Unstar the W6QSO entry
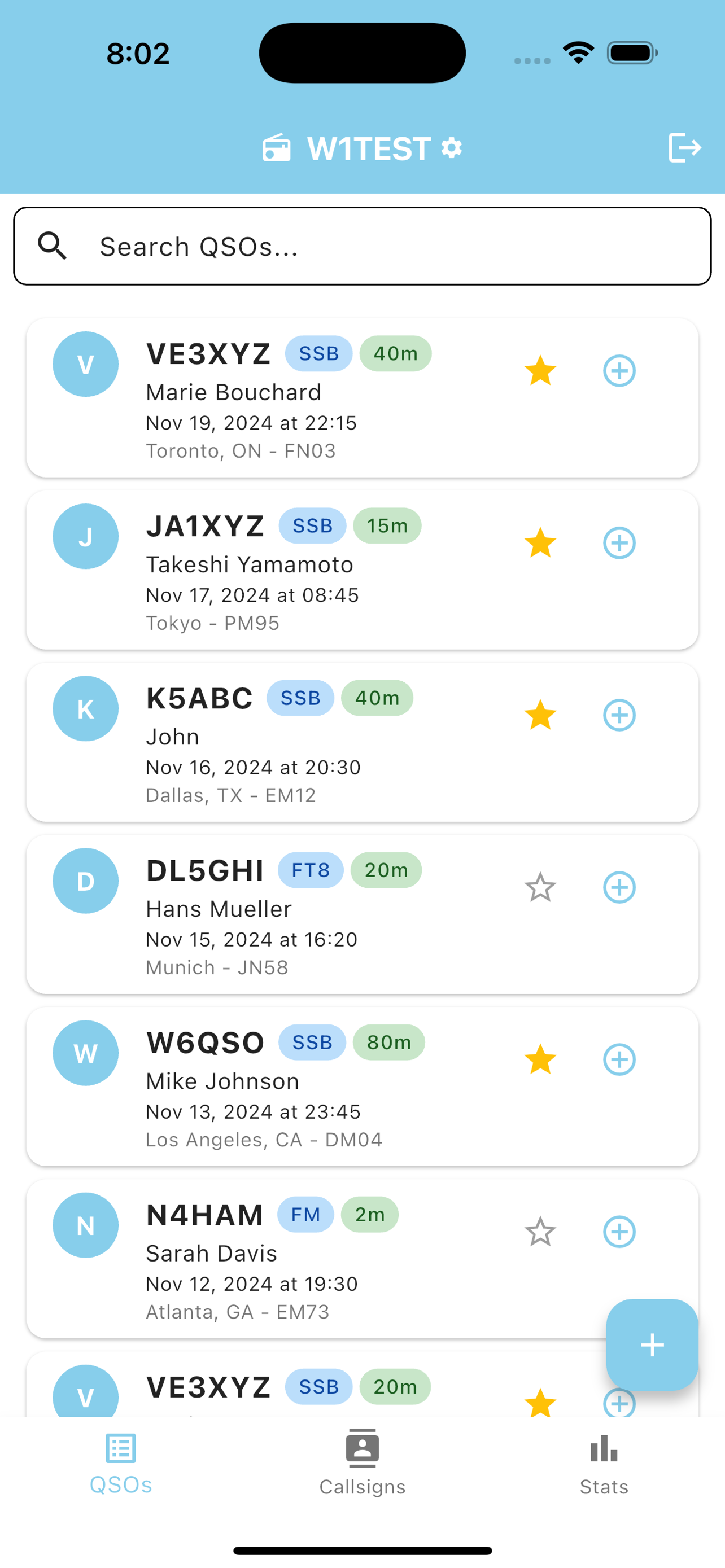The width and height of the screenshot is (725, 1568). pyautogui.click(x=540, y=1060)
